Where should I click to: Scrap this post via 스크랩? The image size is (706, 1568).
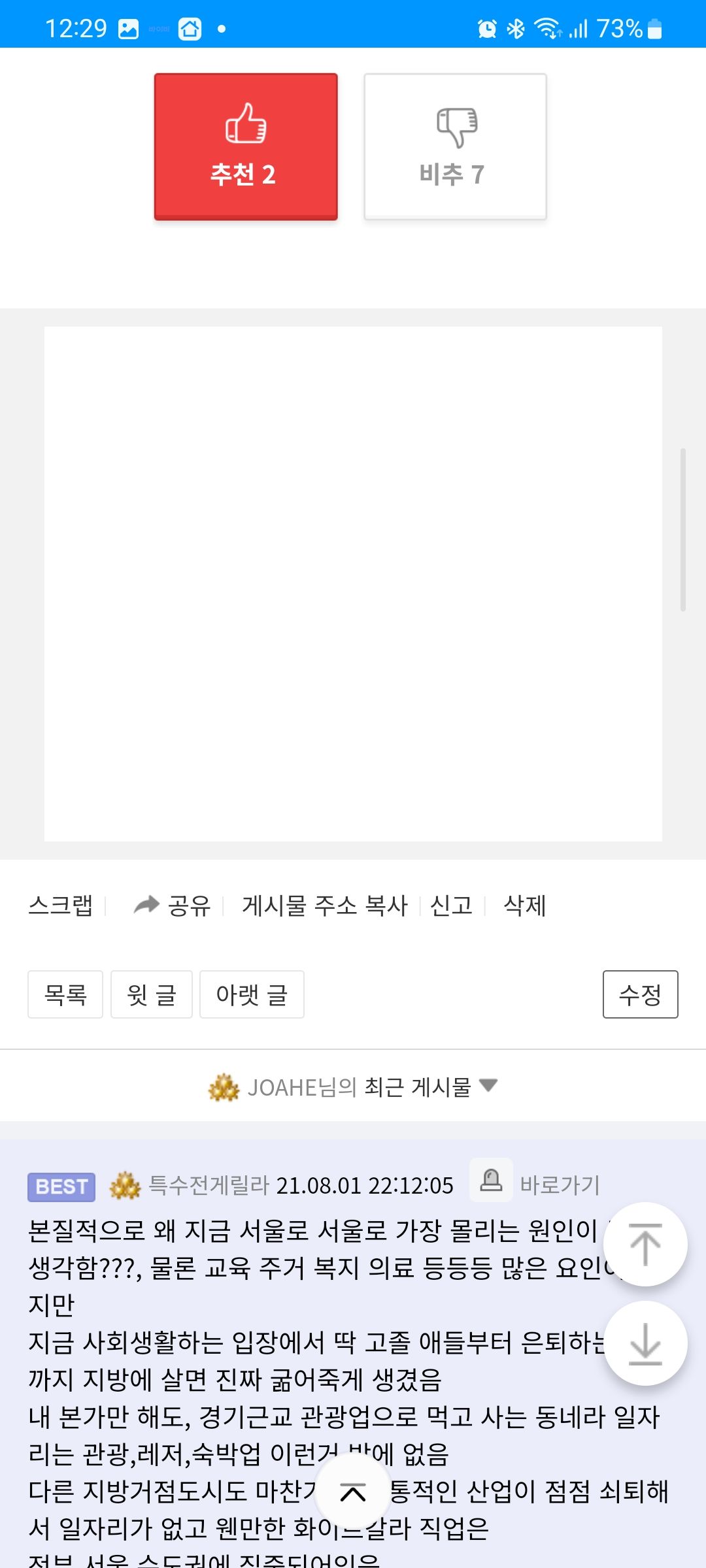[x=60, y=906]
